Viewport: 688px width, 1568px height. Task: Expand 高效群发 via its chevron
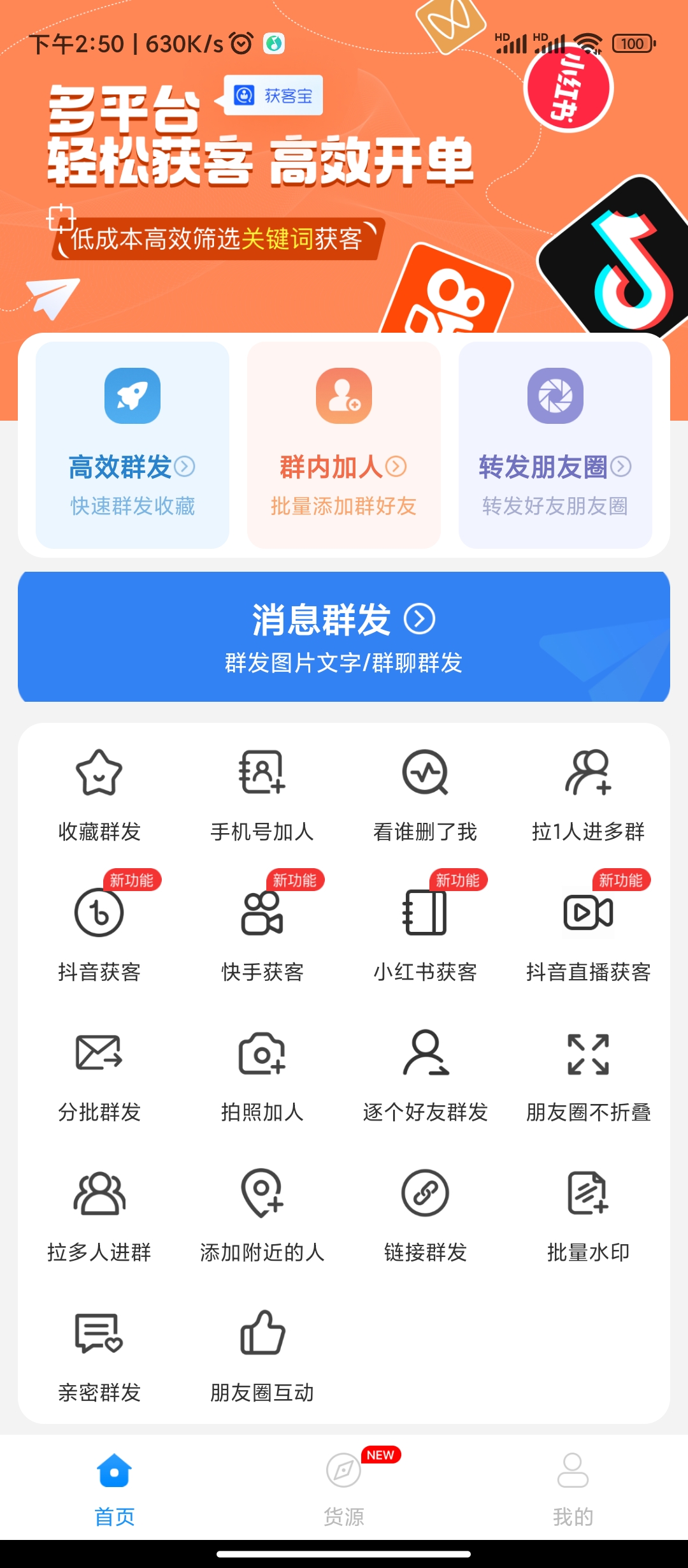tap(185, 467)
